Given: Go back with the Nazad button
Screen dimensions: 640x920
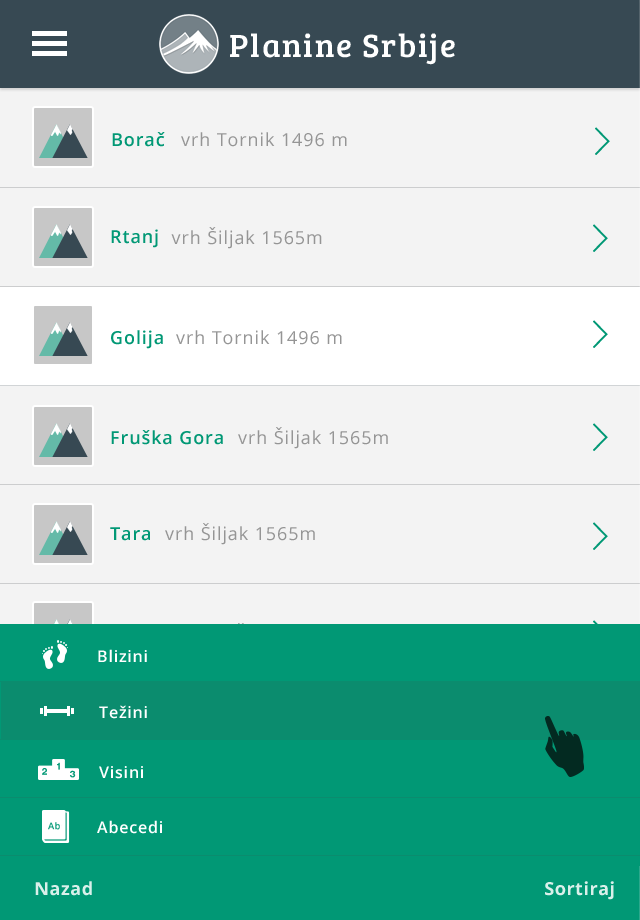Looking at the screenshot, I should pos(64,888).
